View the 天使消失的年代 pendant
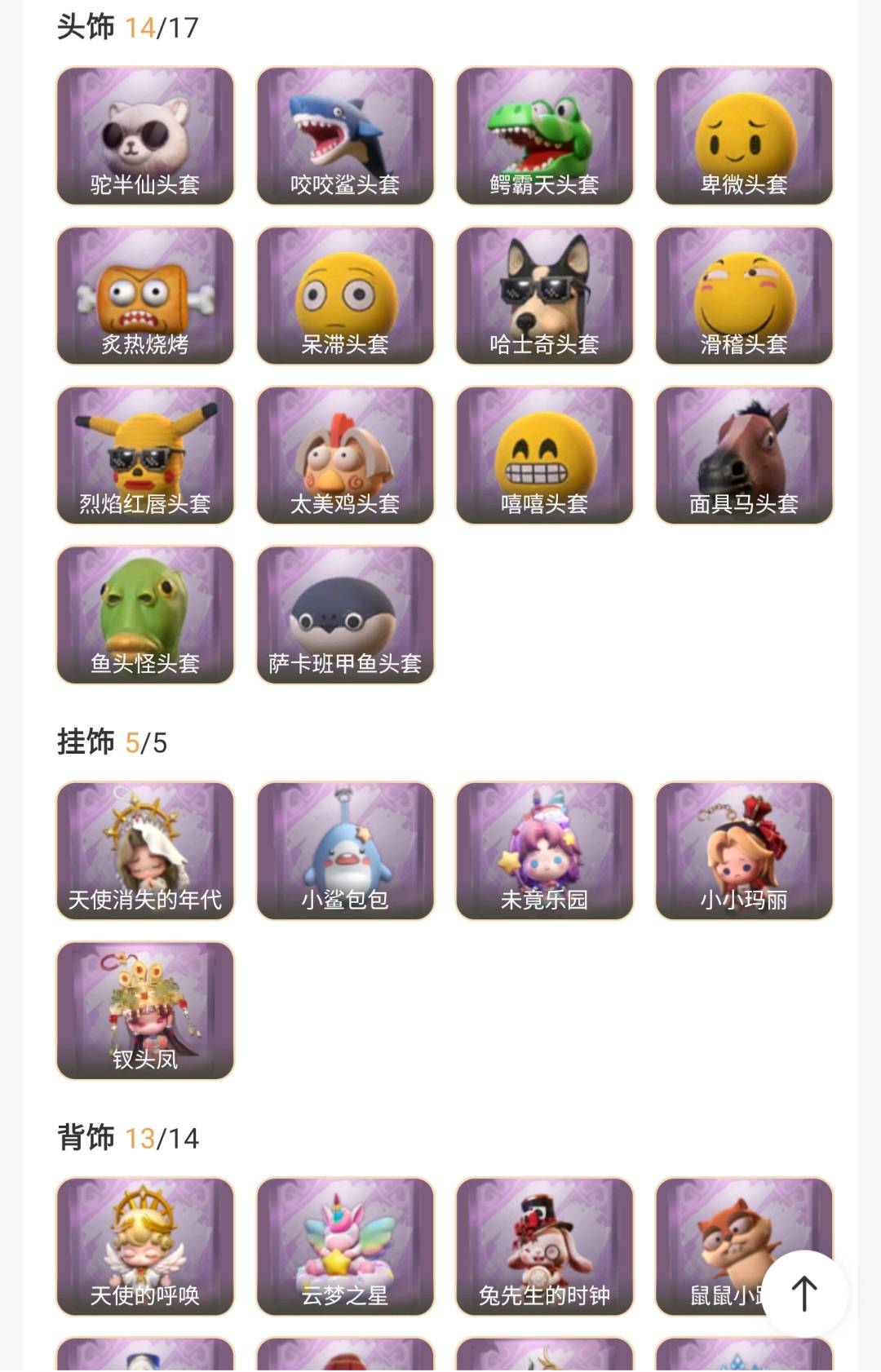 click(x=145, y=851)
